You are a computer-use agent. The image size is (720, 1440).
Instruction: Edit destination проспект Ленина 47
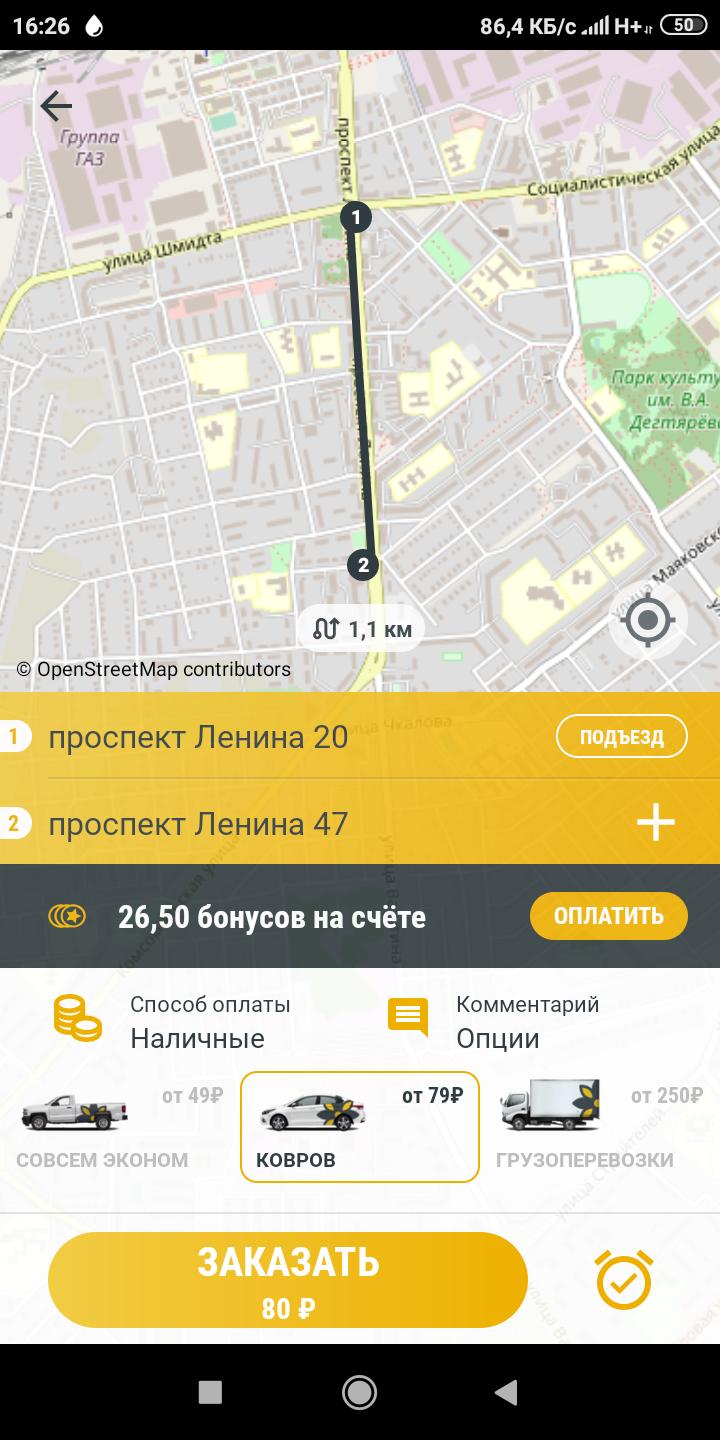point(198,824)
